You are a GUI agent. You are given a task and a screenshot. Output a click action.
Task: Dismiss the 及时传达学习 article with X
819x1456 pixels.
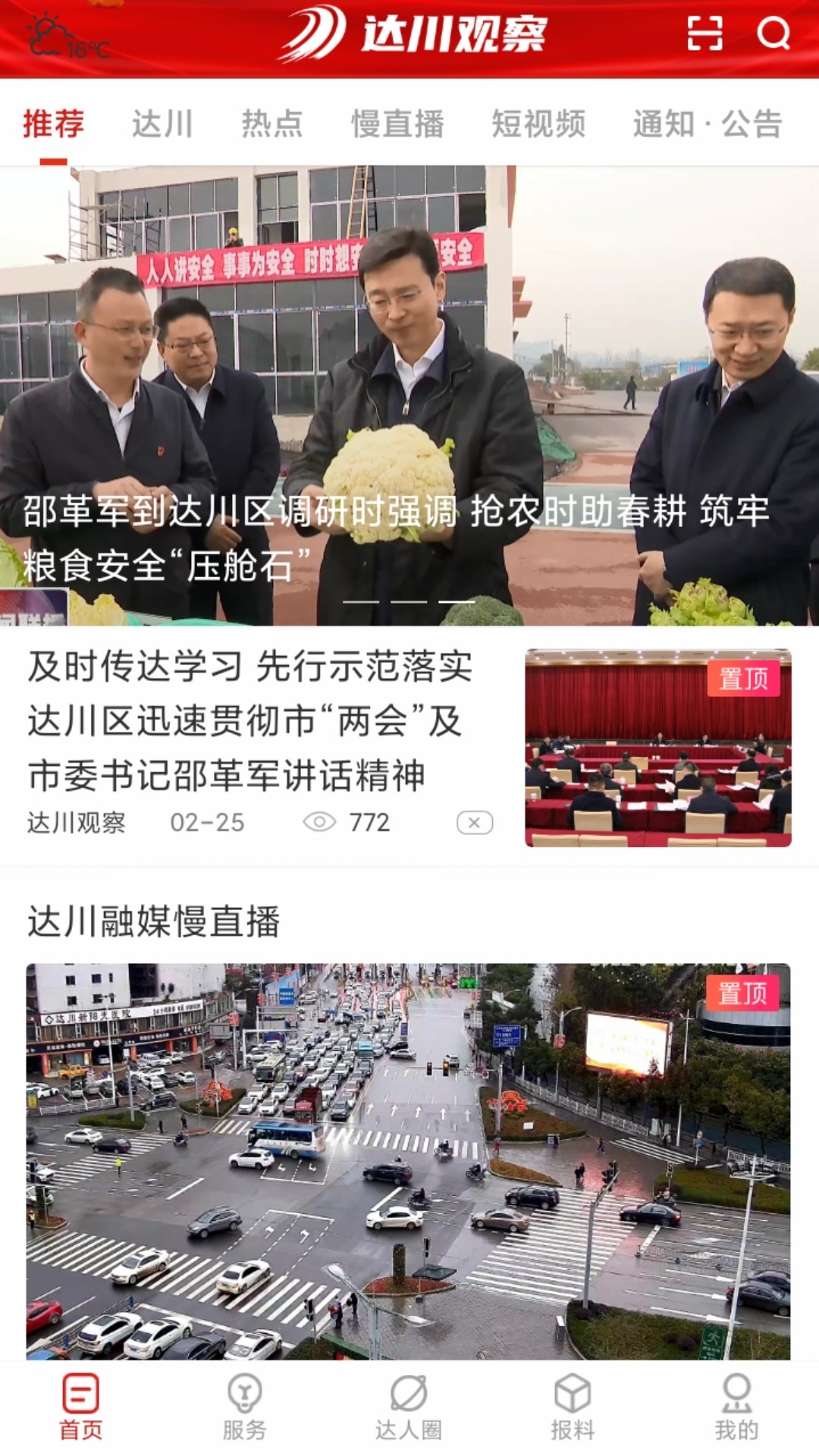(475, 823)
